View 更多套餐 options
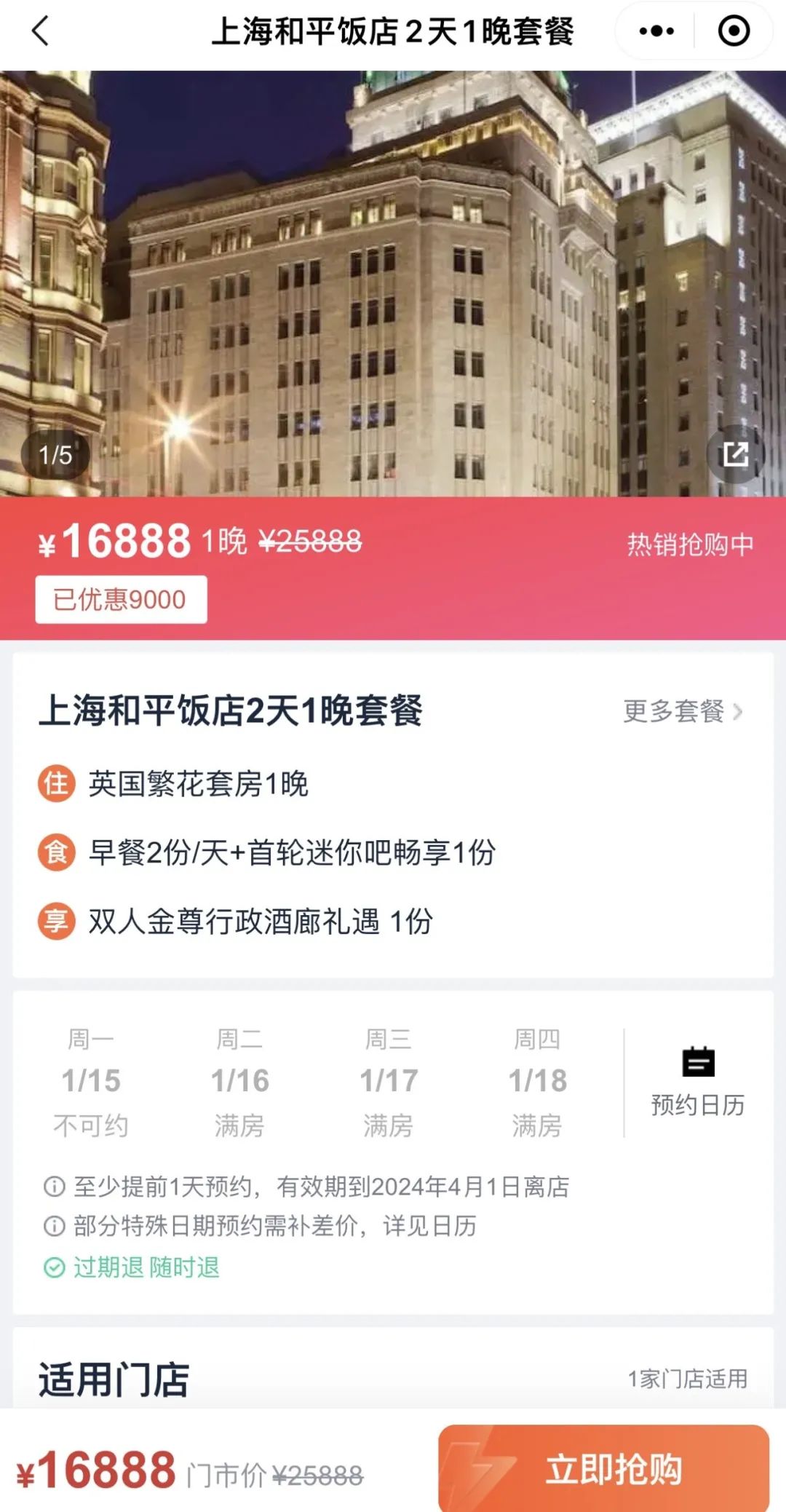 (x=682, y=711)
